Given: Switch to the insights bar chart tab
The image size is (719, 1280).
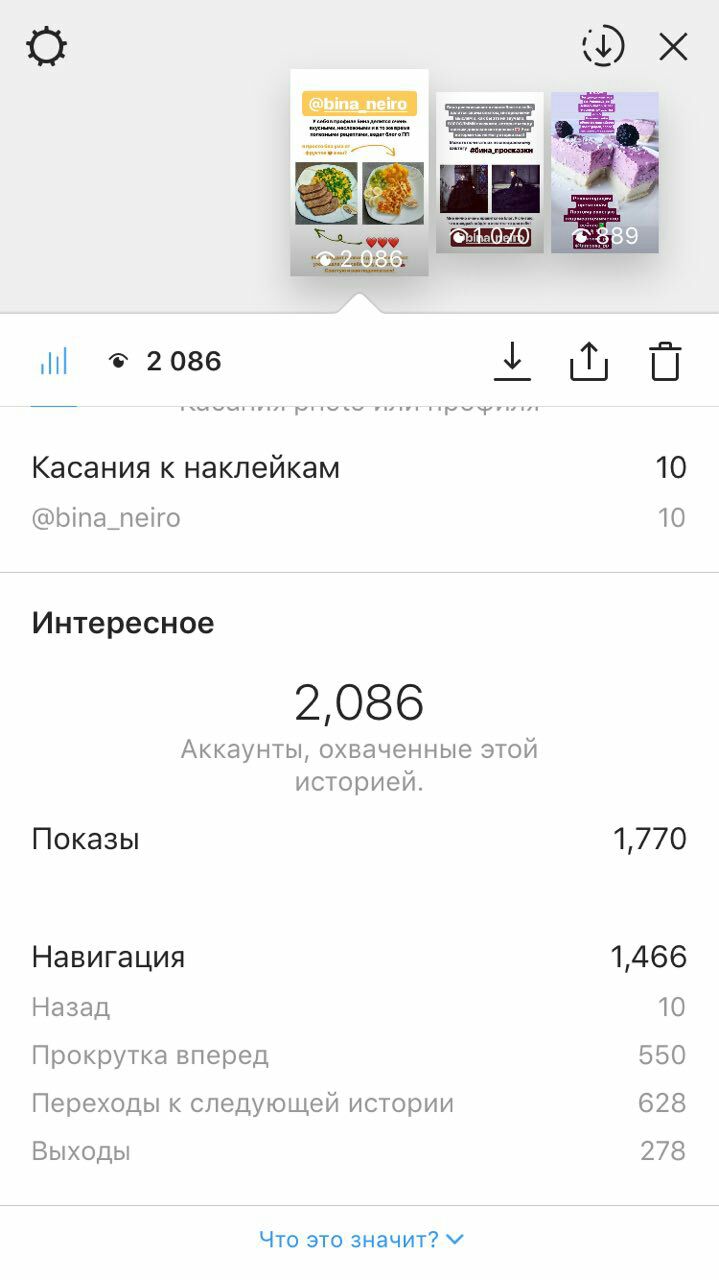Looking at the screenshot, I should 54,362.
